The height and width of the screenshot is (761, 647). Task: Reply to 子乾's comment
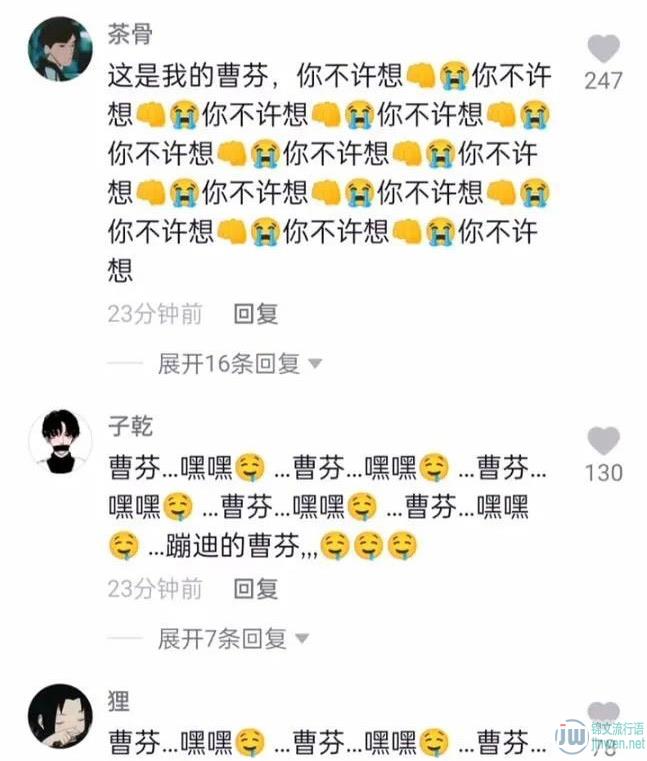[255, 588]
